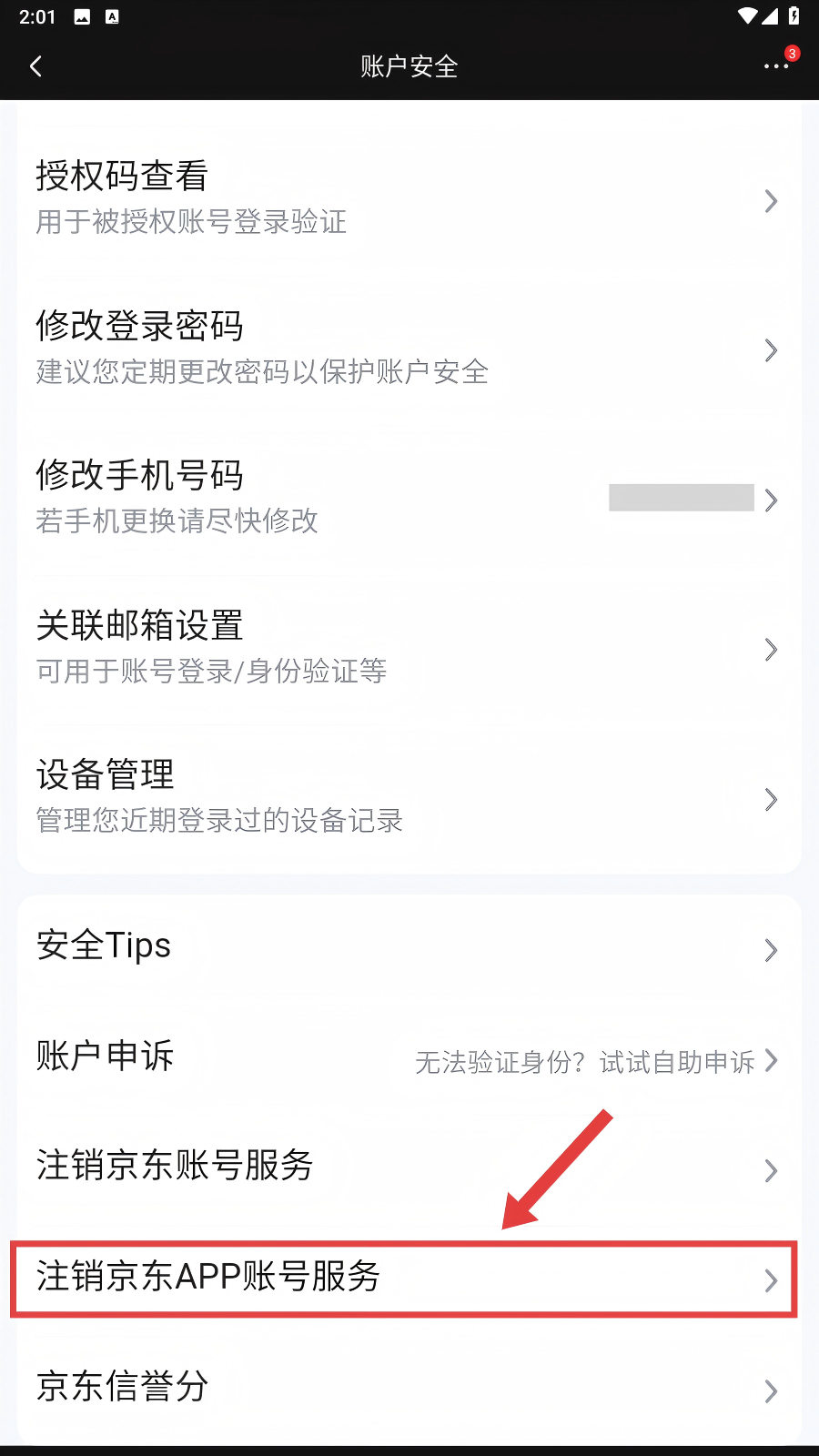Open 修改登录密码 option
This screenshot has height=1456, width=819.
[x=408, y=349]
